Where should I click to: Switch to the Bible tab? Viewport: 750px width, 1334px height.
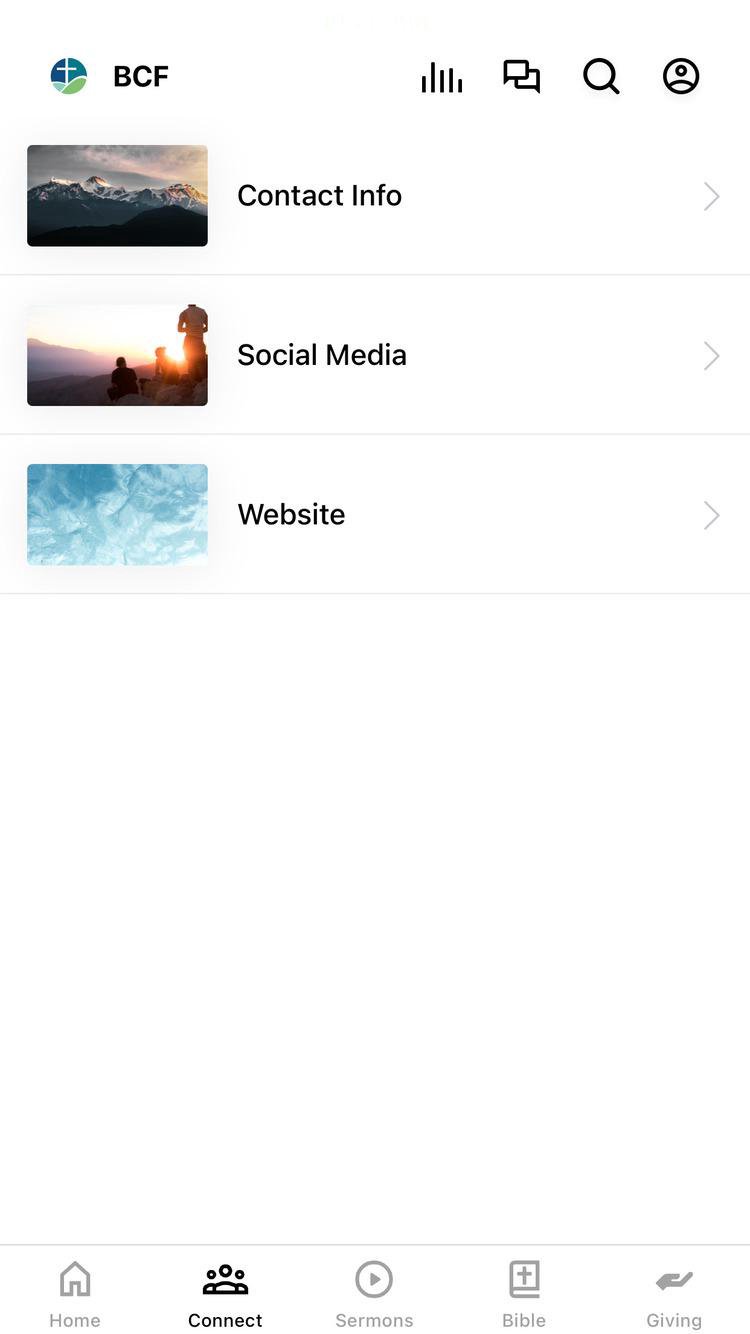(524, 1294)
